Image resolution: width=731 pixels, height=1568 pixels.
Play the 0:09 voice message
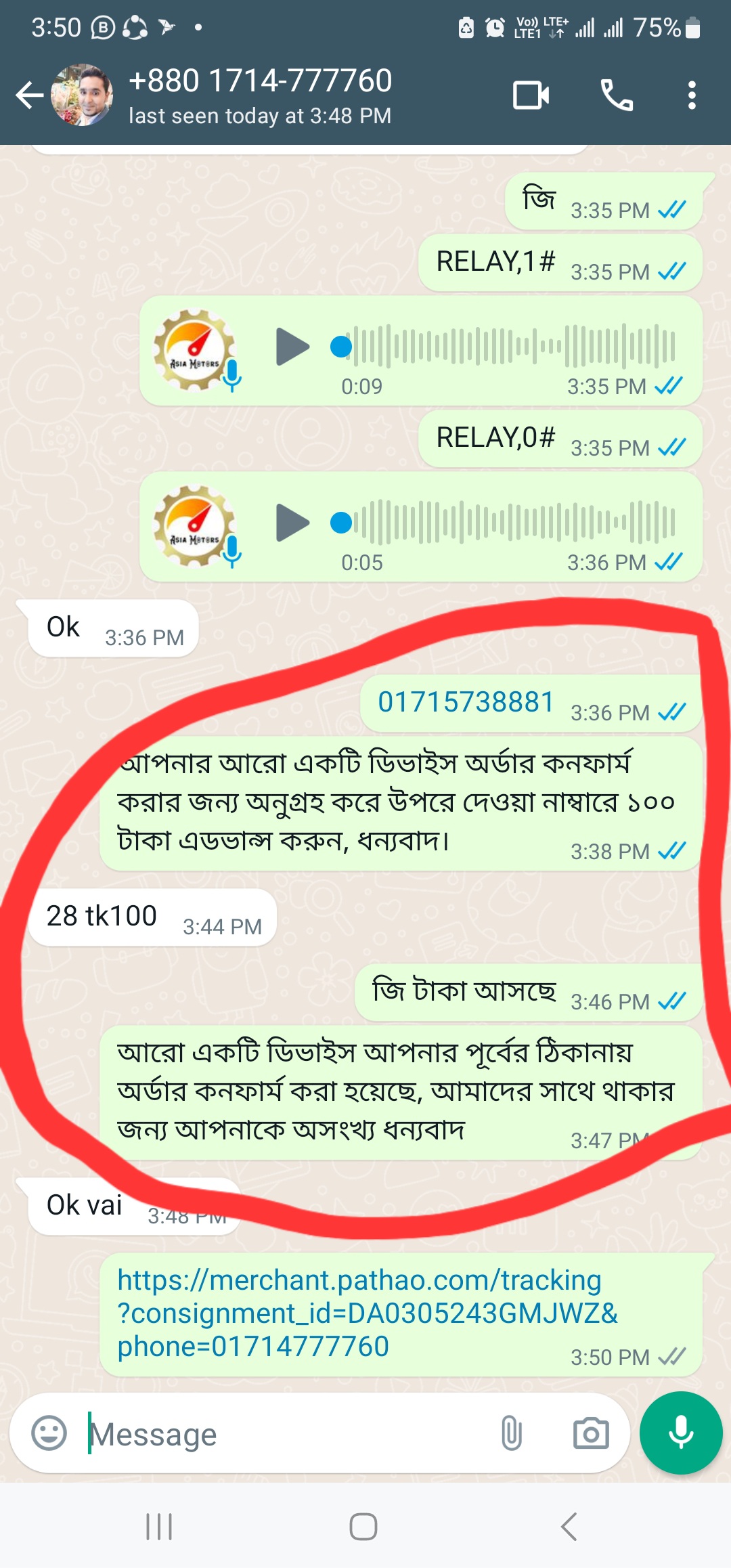point(292,347)
